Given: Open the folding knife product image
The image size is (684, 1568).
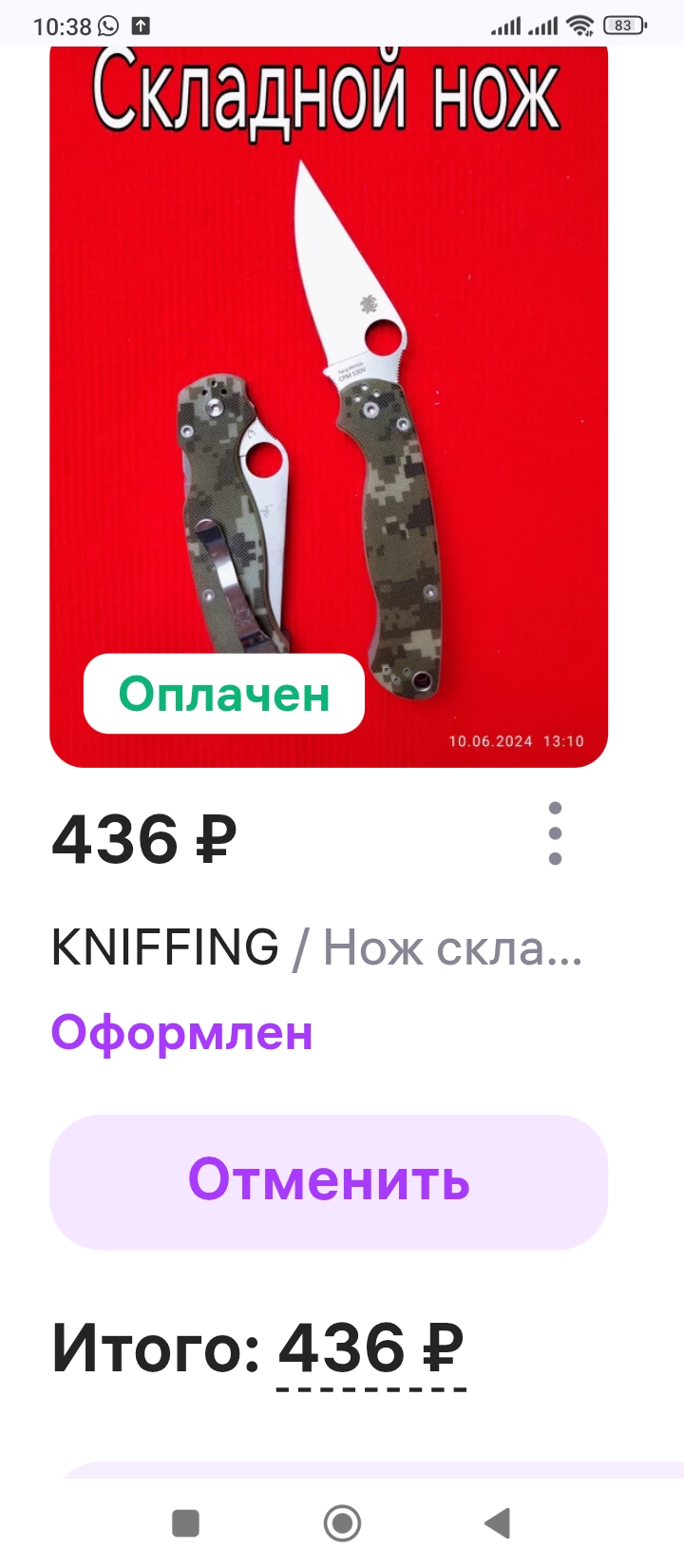Looking at the screenshot, I should tap(329, 399).
